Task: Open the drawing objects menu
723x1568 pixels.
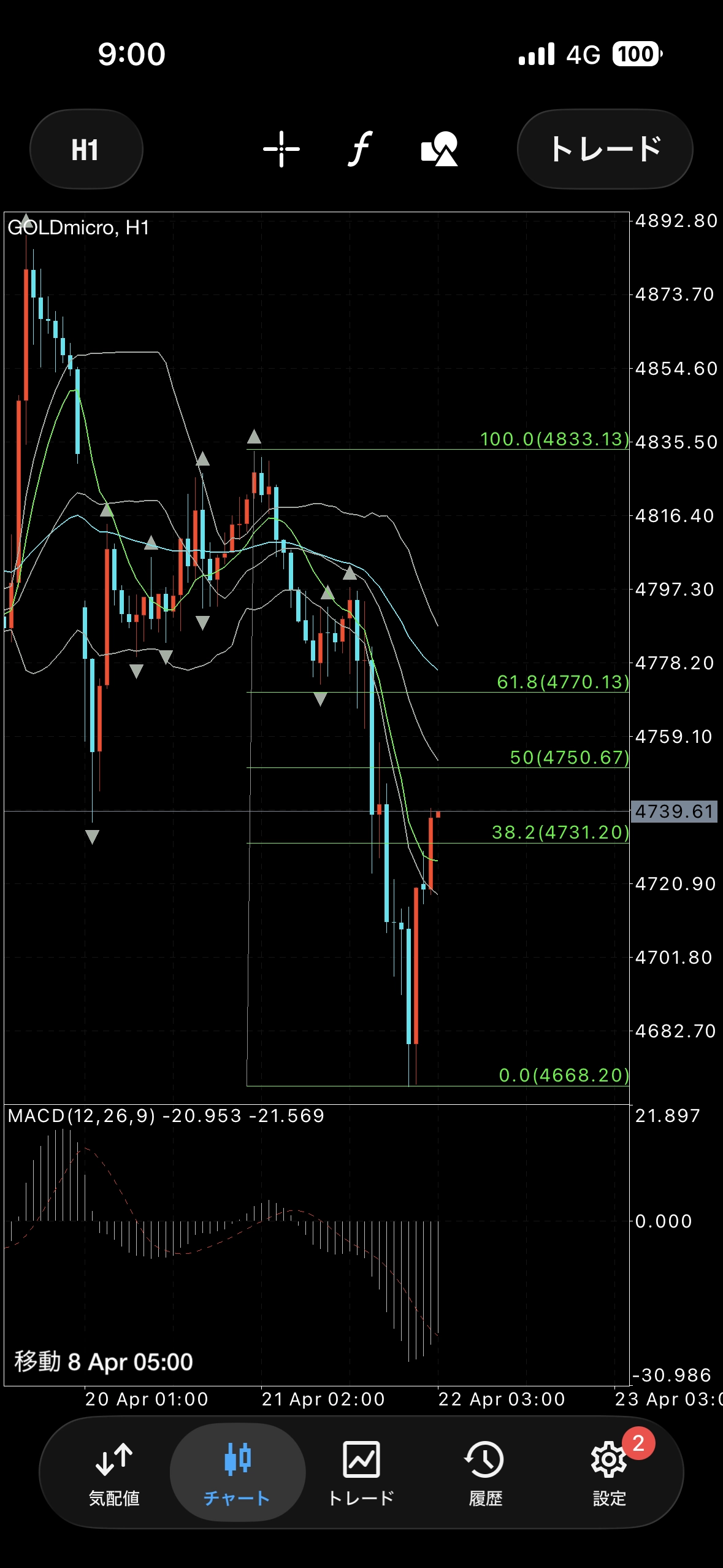Action: (x=439, y=149)
